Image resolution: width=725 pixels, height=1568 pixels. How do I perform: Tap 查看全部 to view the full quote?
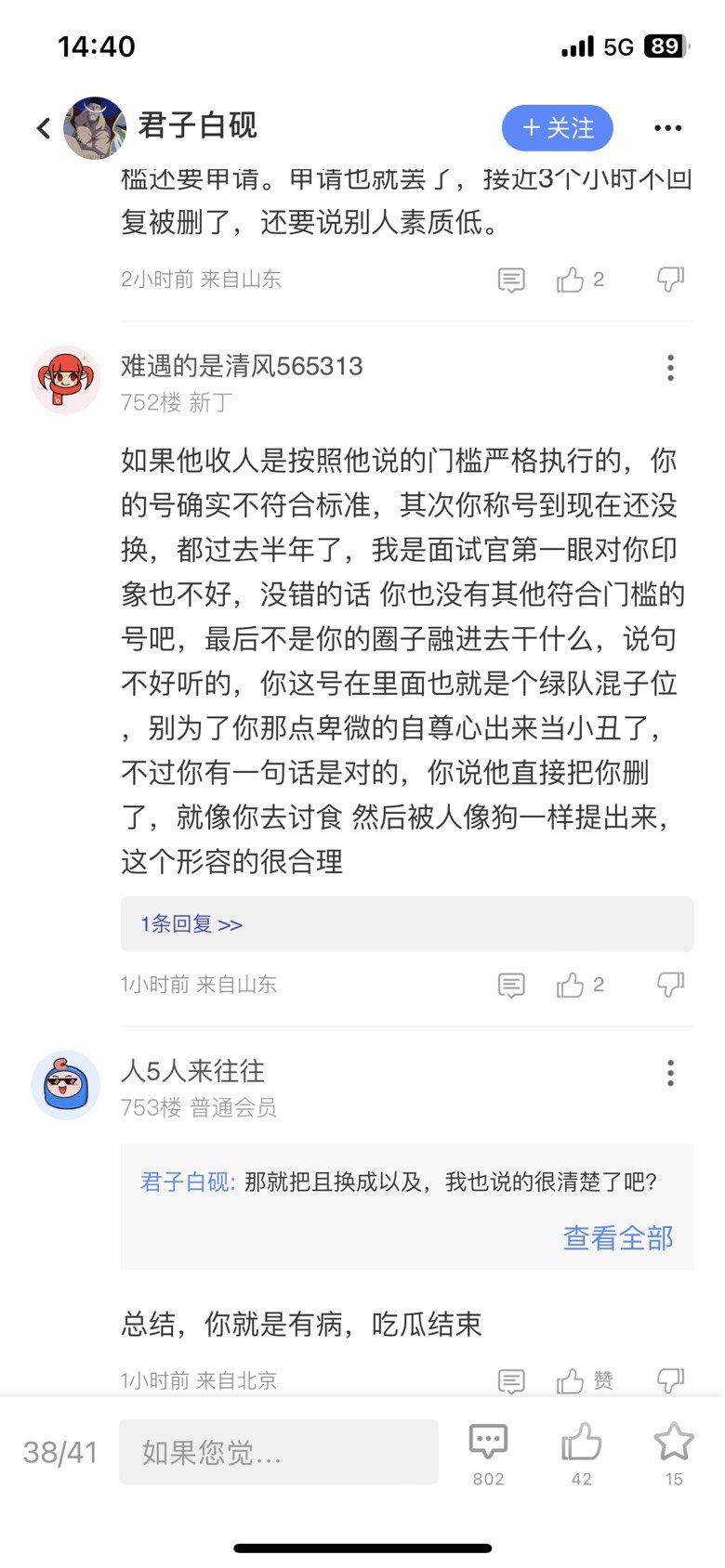pyautogui.click(x=618, y=1238)
